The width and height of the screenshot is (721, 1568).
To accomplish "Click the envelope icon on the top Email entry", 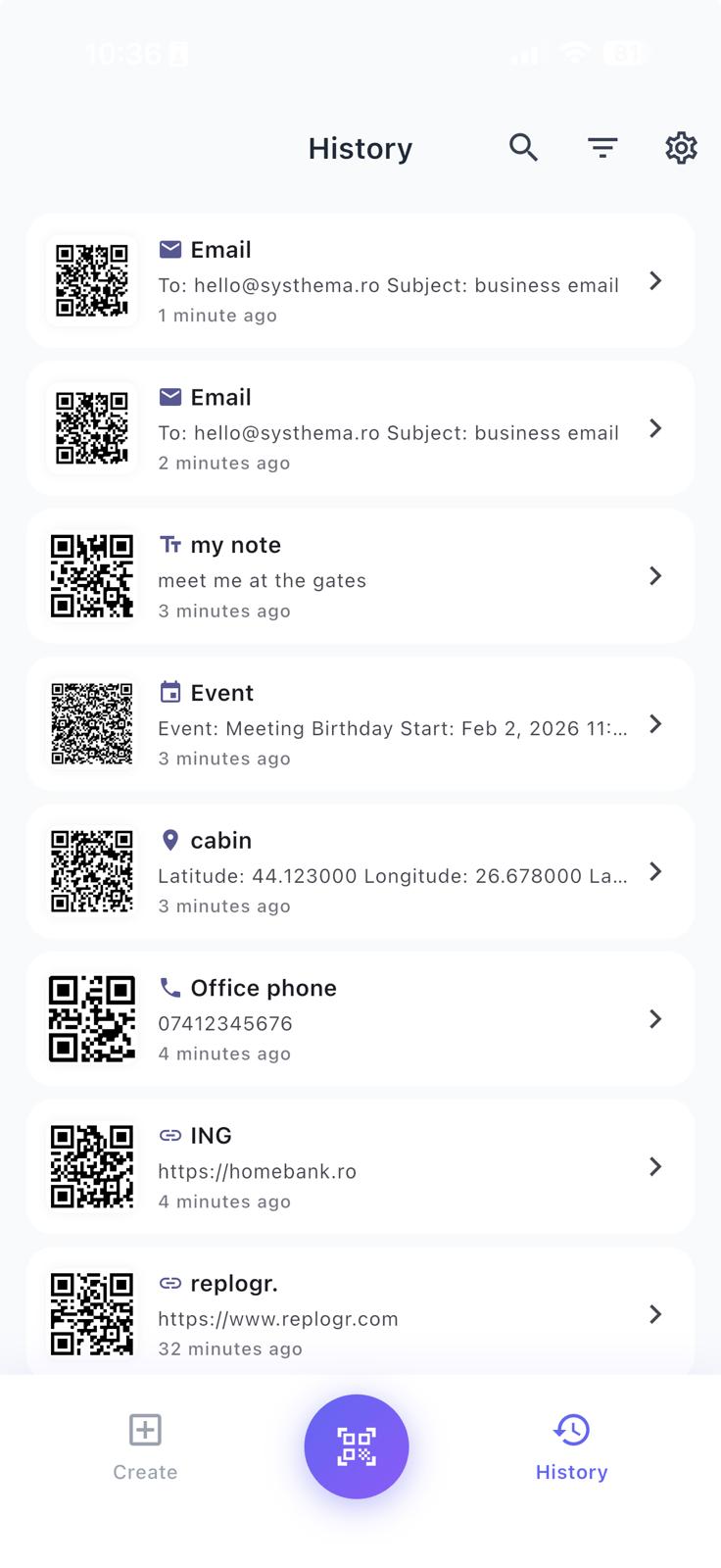I will point(168,249).
